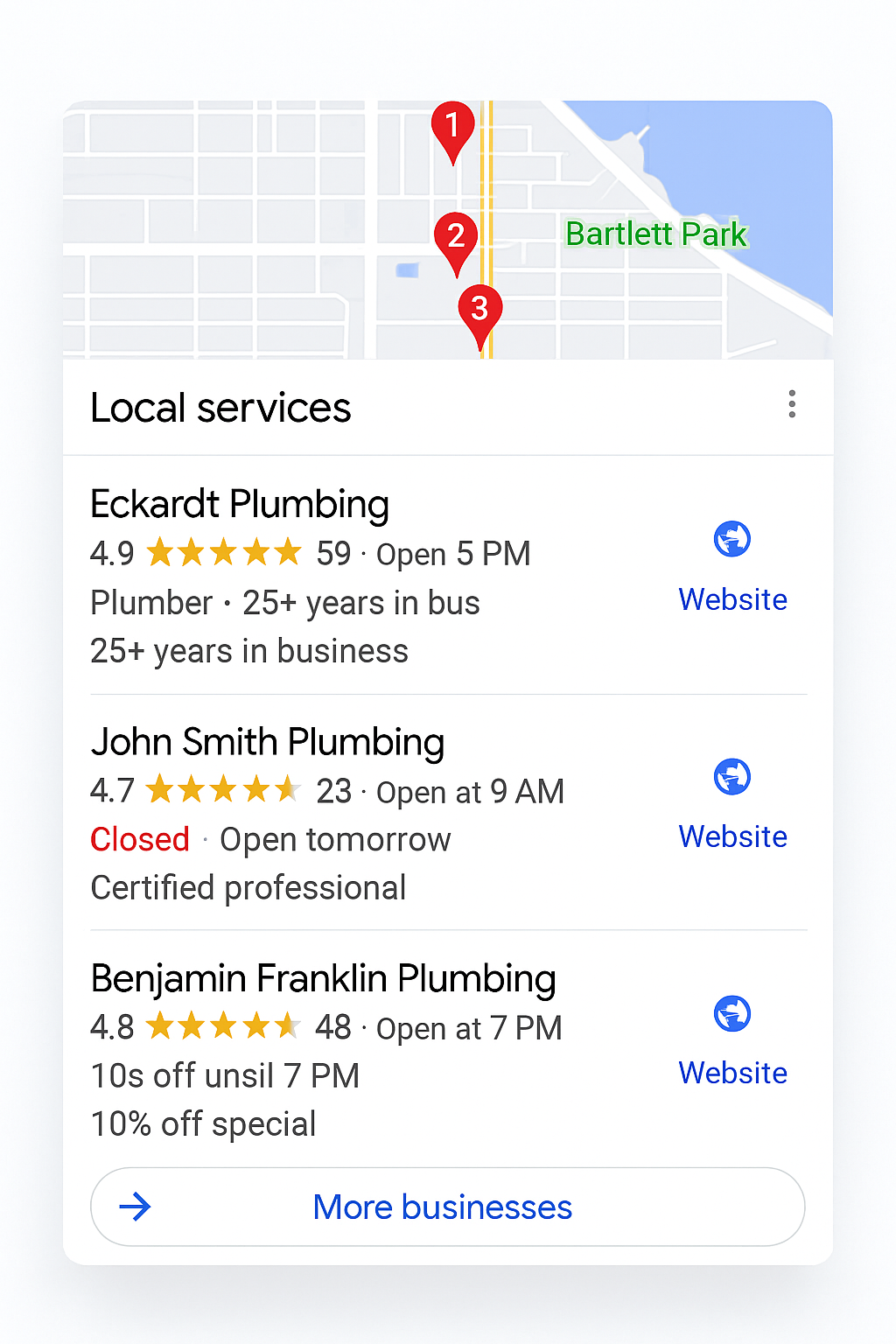The height and width of the screenshot is (1344, 896).
Task: Open the Local services overflow menu
Action: click(x=792, y=404)
